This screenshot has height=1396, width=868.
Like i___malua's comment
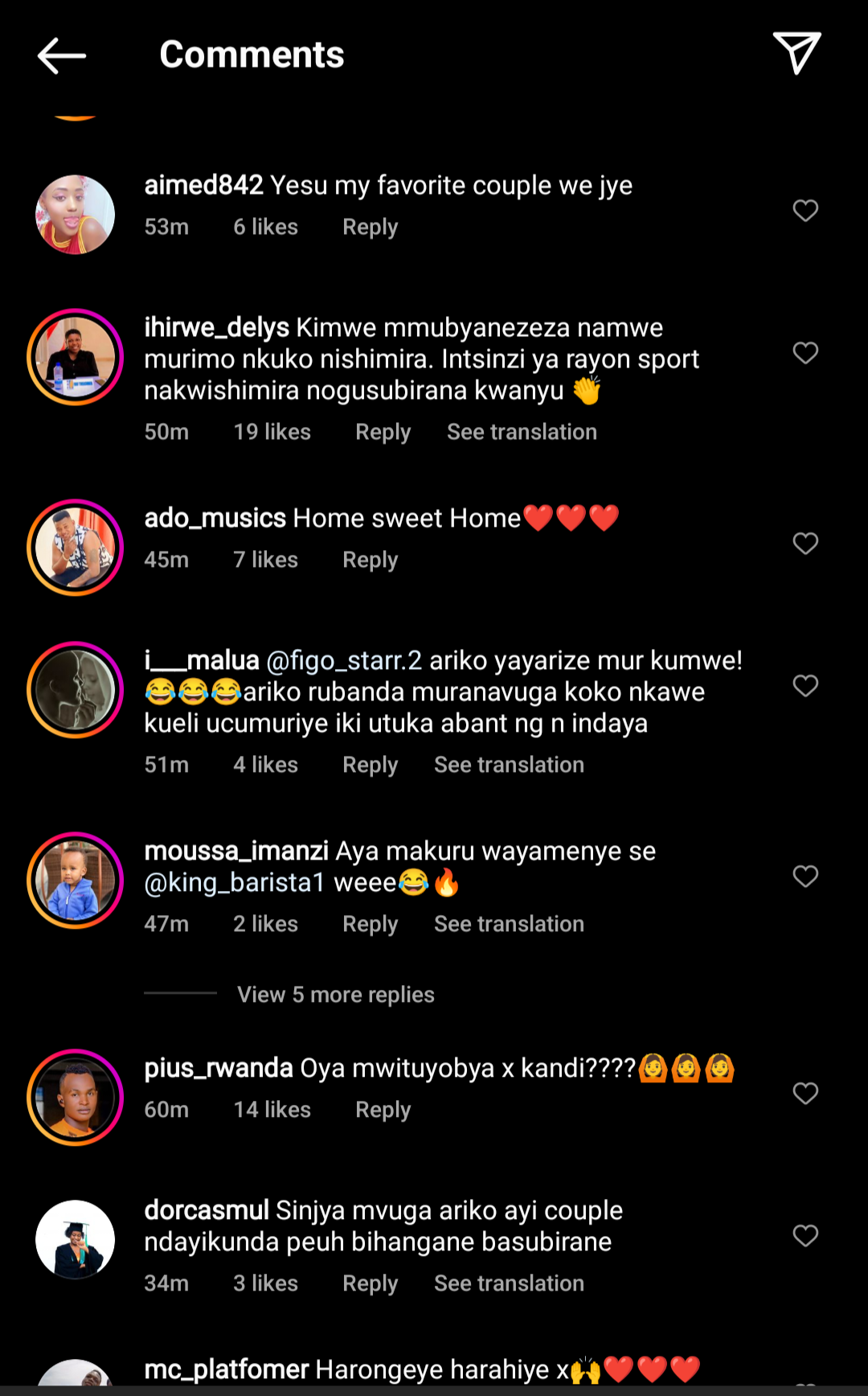pyautogui.click(x=805, y=686)
